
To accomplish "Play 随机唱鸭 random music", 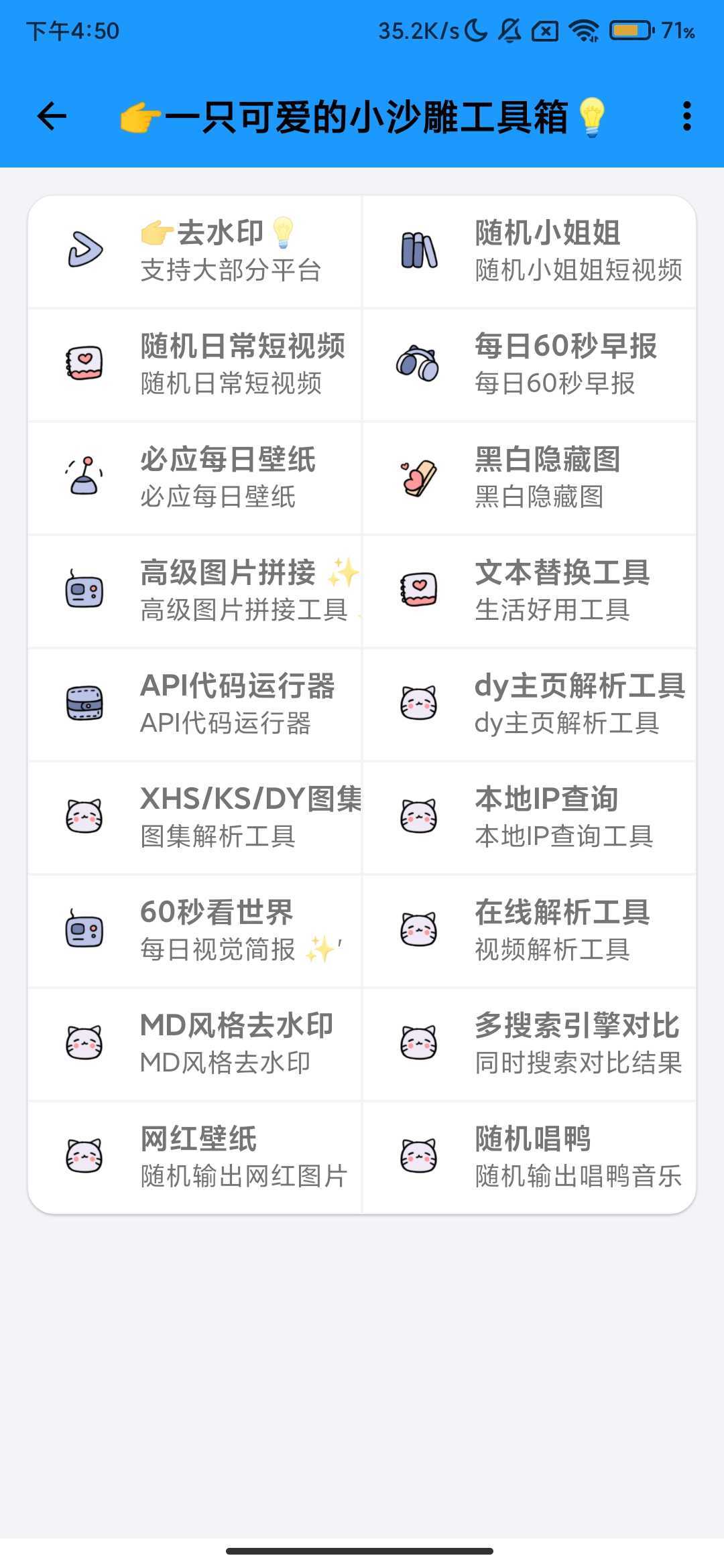I will [x=530, y=1157].
